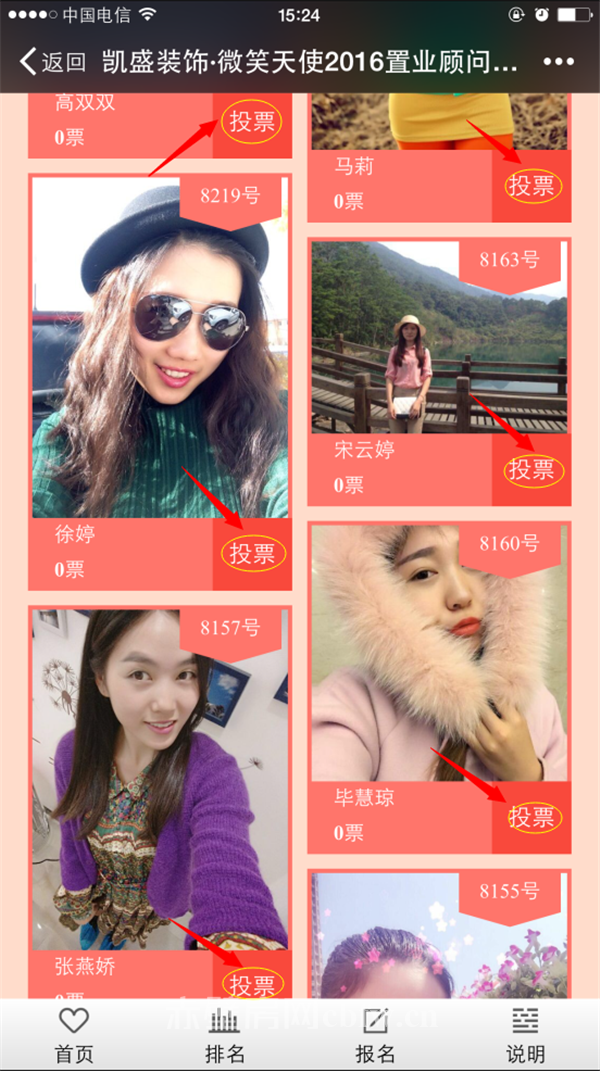Vote for 毕慧琼

pos(532,817)
